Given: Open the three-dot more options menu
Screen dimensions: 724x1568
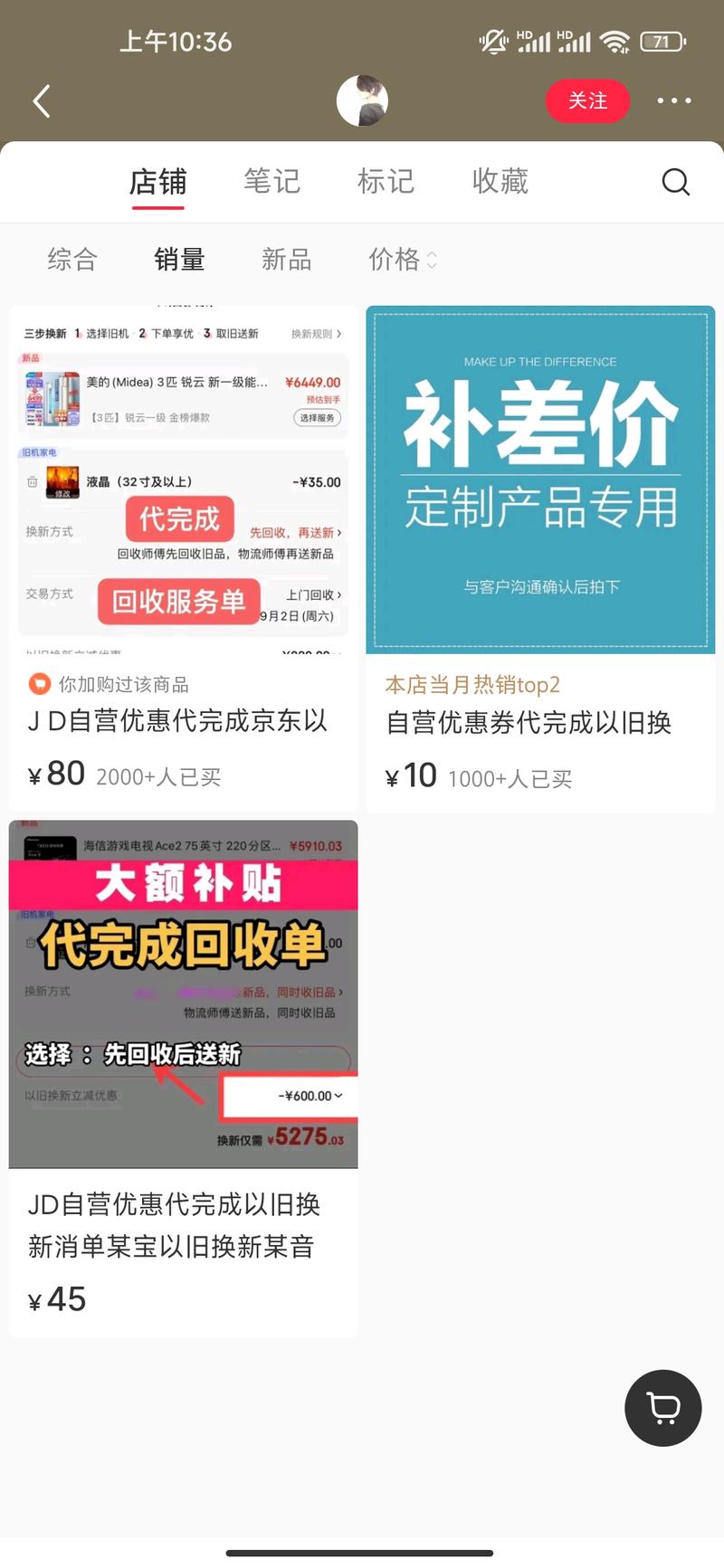Looking at the screenshot, I should point(673,100).
